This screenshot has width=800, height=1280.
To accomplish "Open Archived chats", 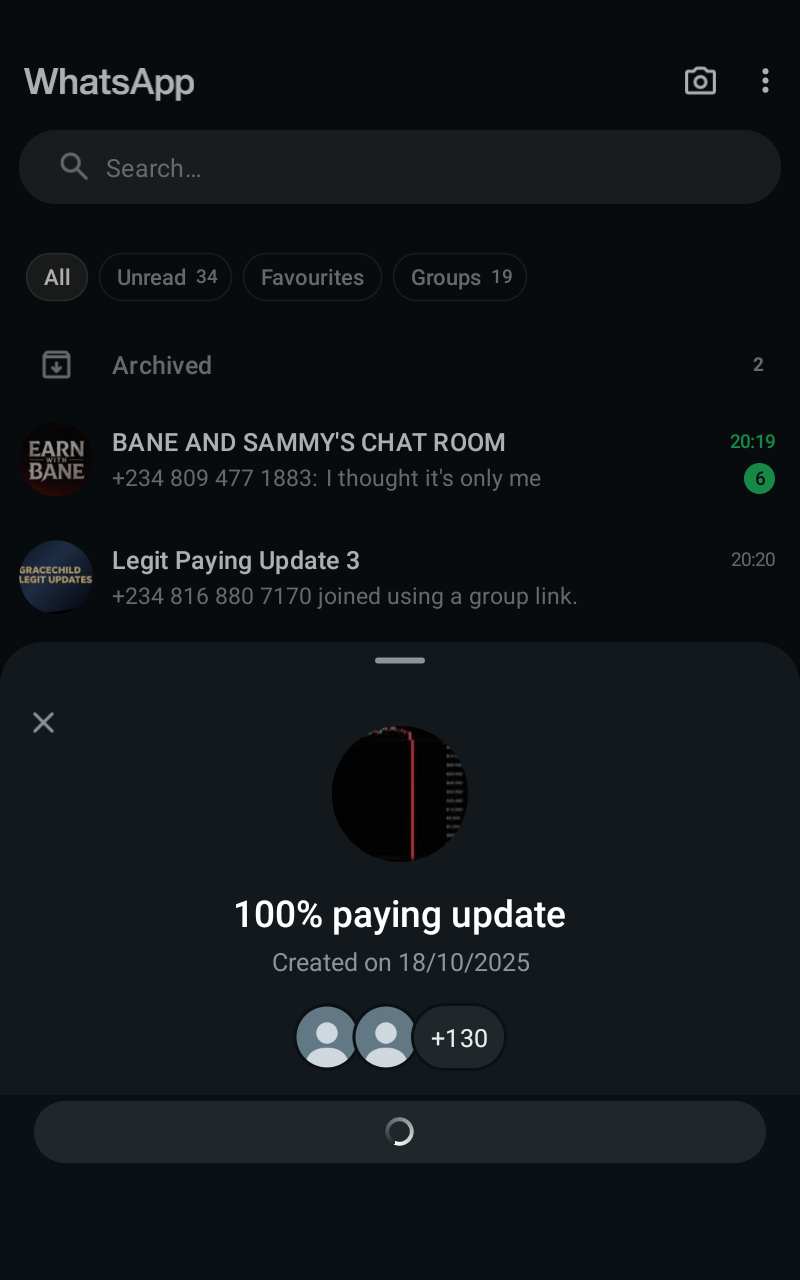I will 162,365.
